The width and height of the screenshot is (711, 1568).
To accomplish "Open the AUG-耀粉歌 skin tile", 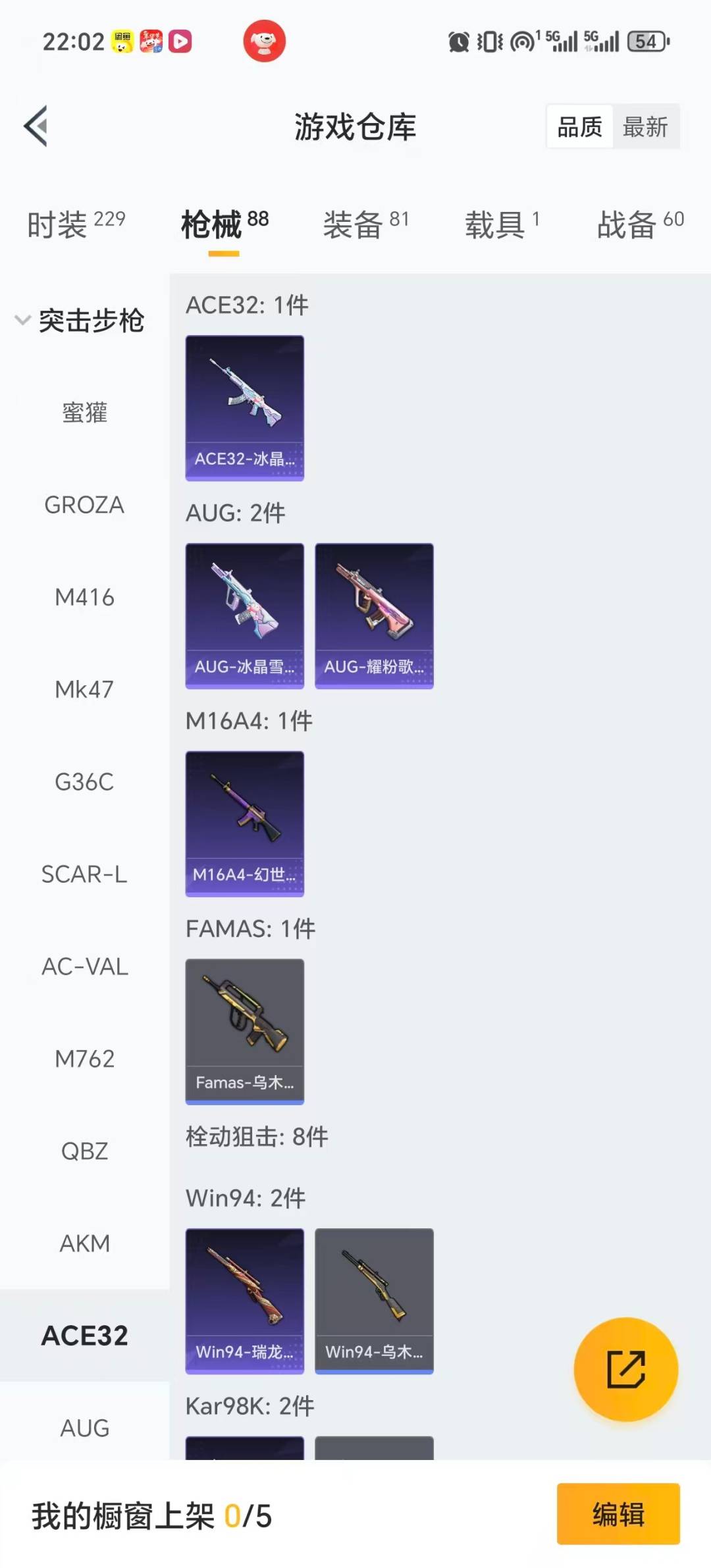I will pos(374,615).
